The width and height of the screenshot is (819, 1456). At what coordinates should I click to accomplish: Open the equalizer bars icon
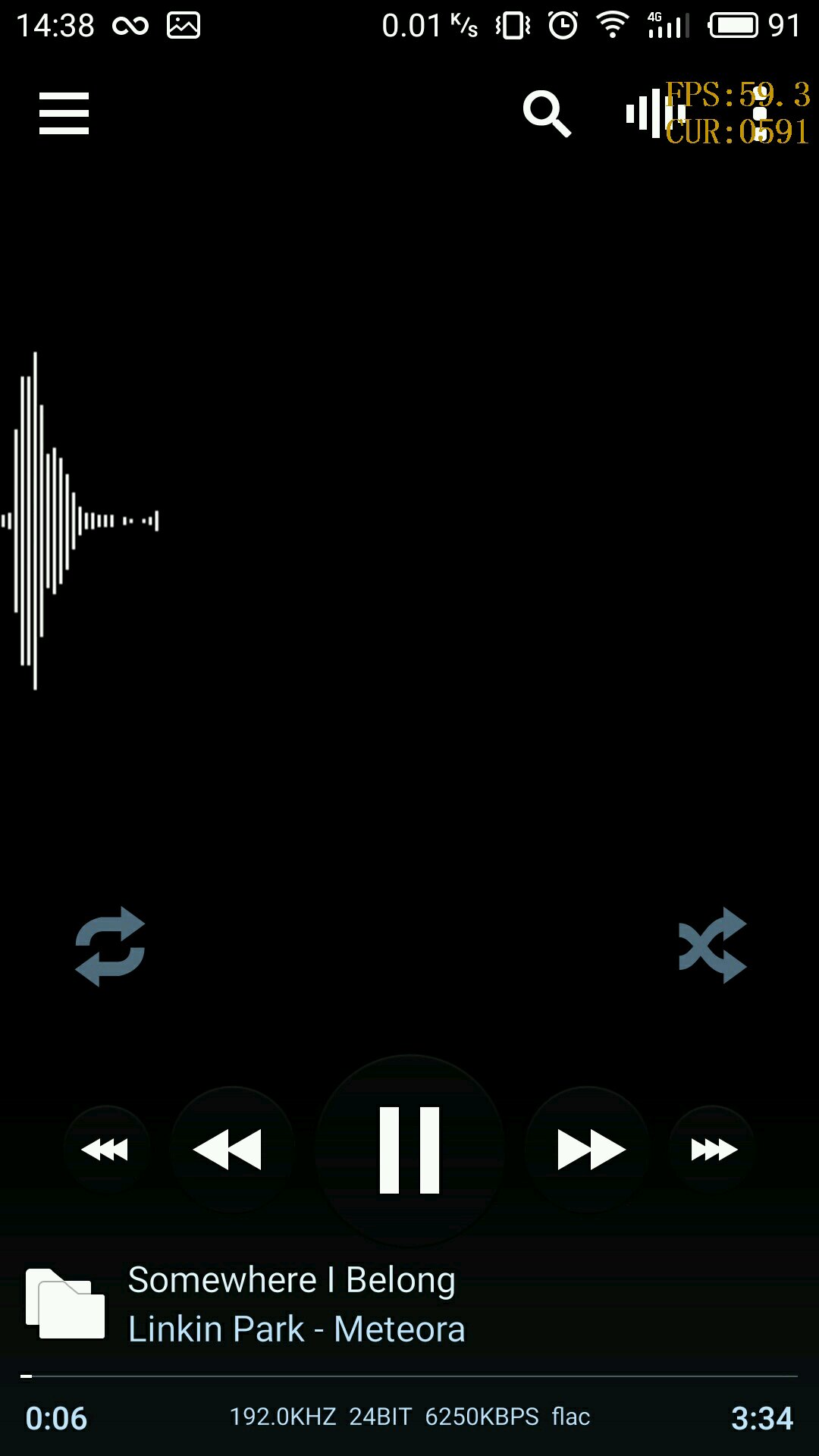653,114
